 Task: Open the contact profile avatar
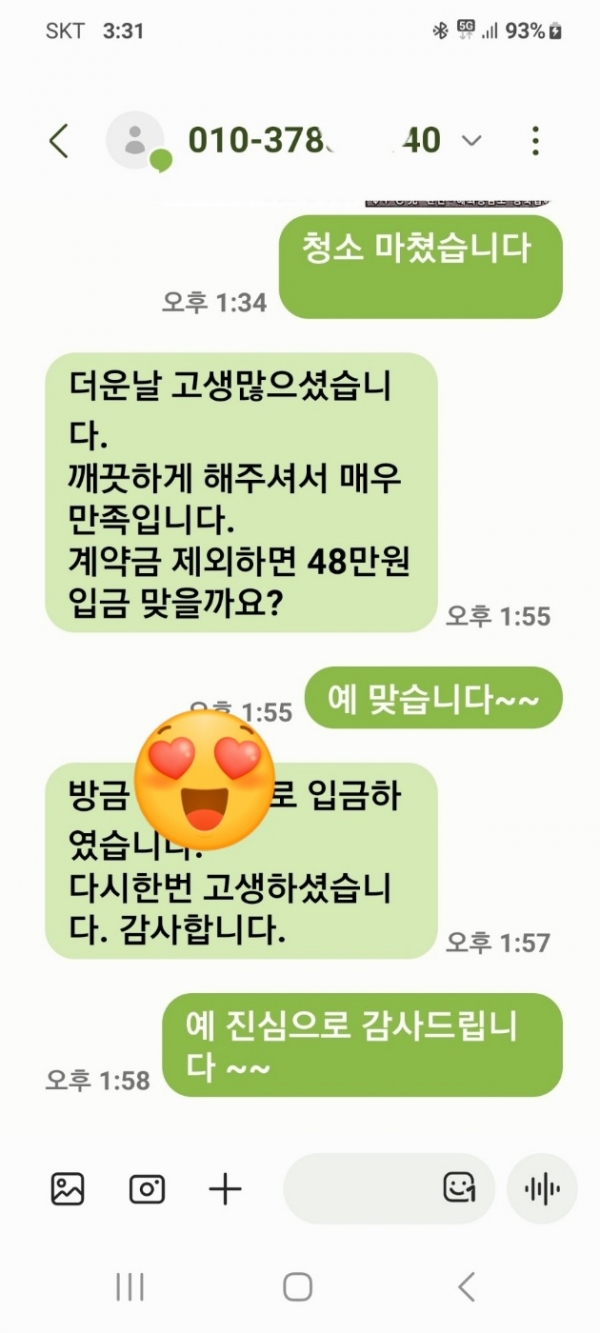point(135,141)
